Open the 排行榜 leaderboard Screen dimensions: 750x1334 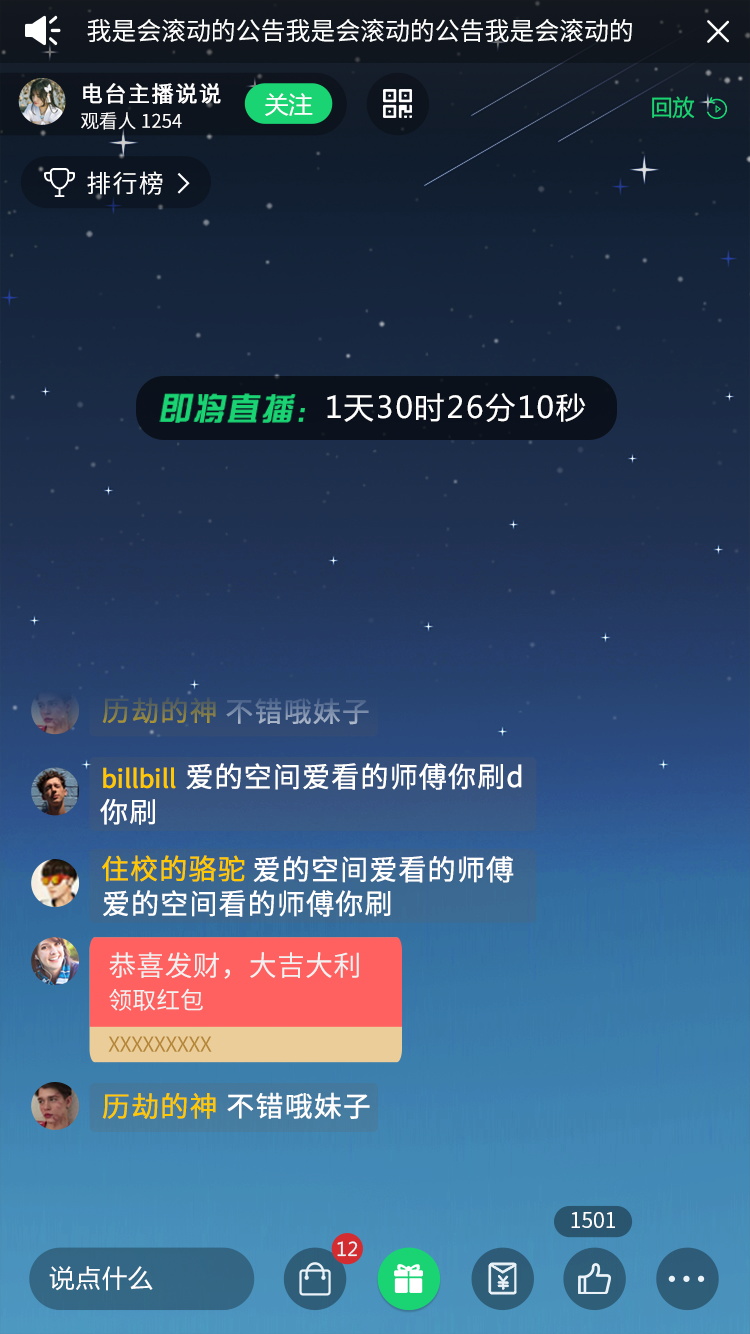click(116, 183)
